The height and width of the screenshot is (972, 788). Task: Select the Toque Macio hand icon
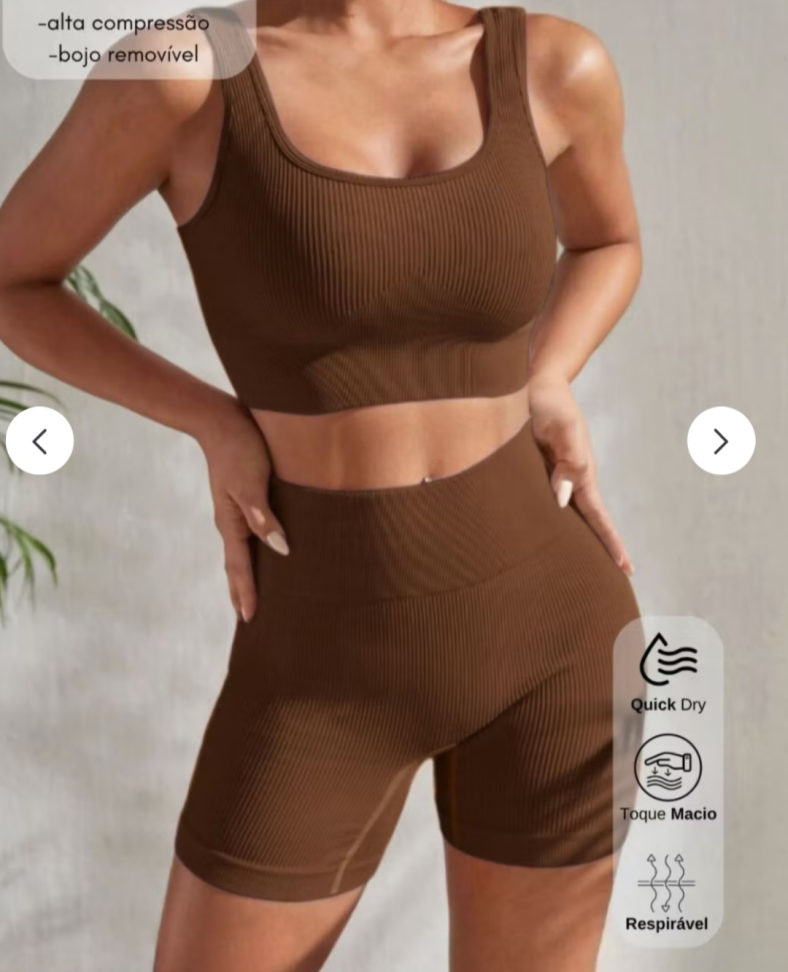point(668,767)
